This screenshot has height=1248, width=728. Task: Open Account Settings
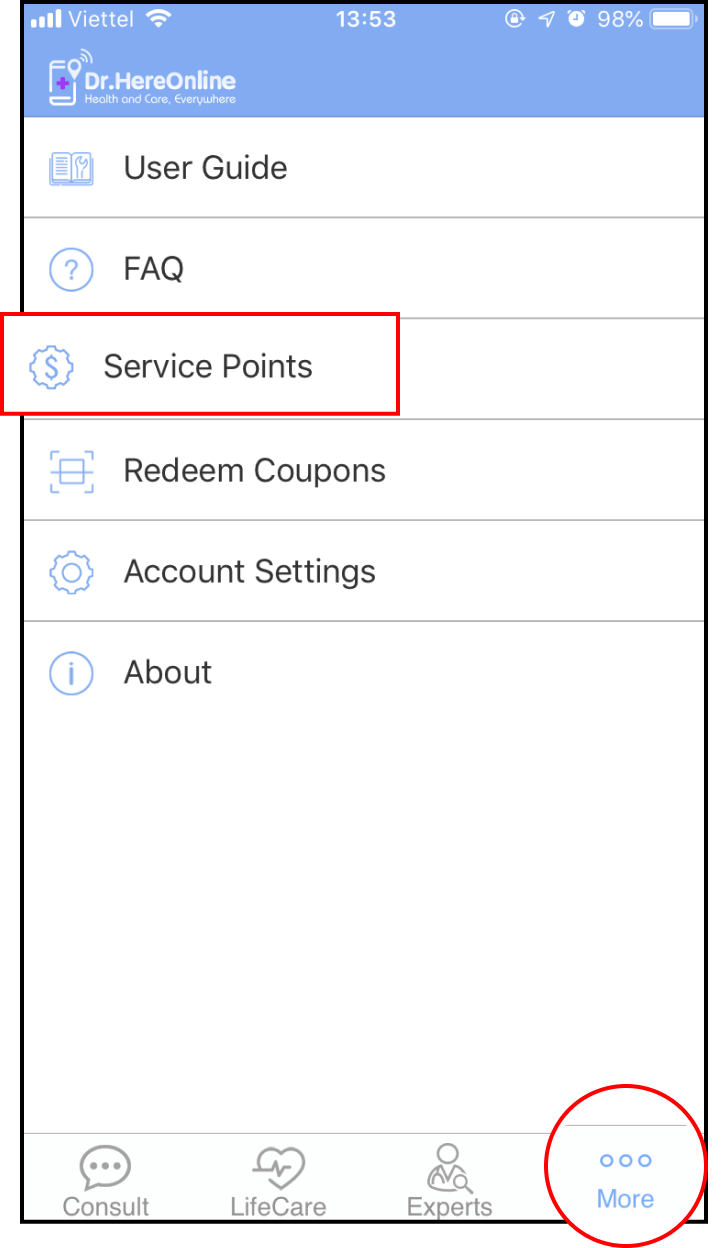pyautogui.click(x=364, y=571)
